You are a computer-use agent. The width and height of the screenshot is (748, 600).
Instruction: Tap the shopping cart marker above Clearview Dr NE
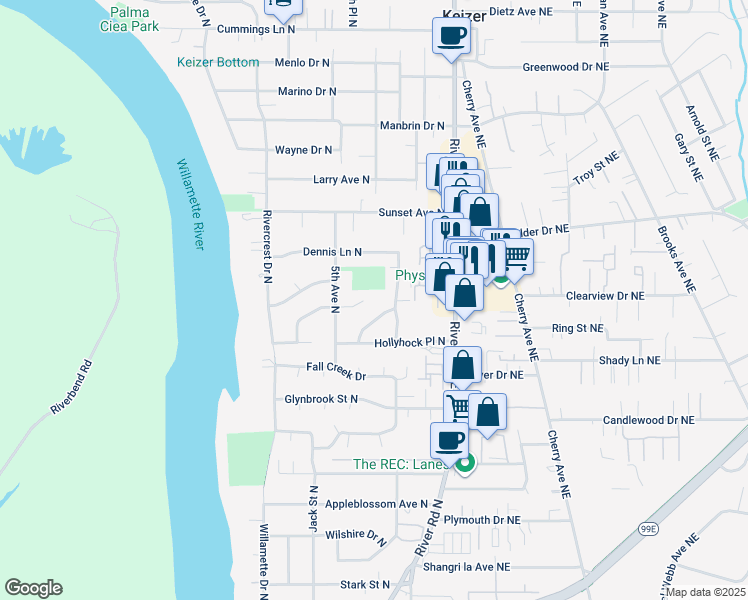tap(515, 255)
